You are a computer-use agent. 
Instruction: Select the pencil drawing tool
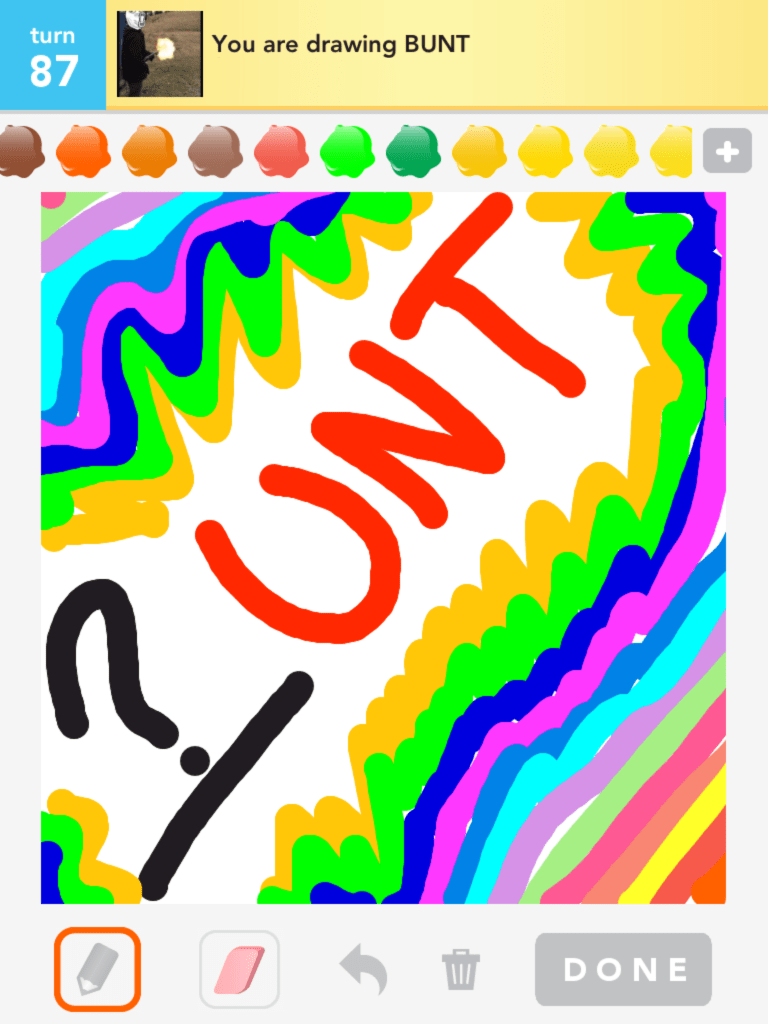(97, 967)
